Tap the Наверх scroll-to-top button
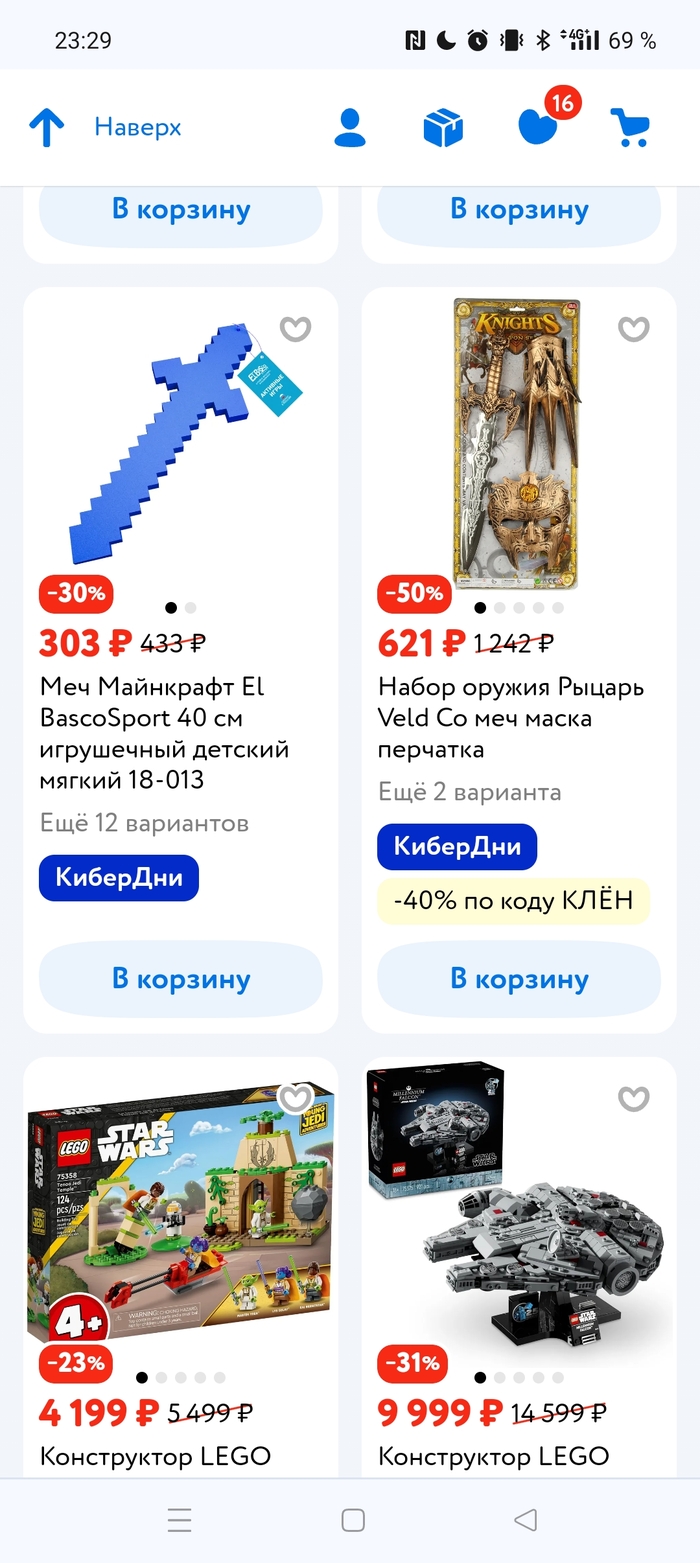This screenshot has height=1563, width=700. 105,128
